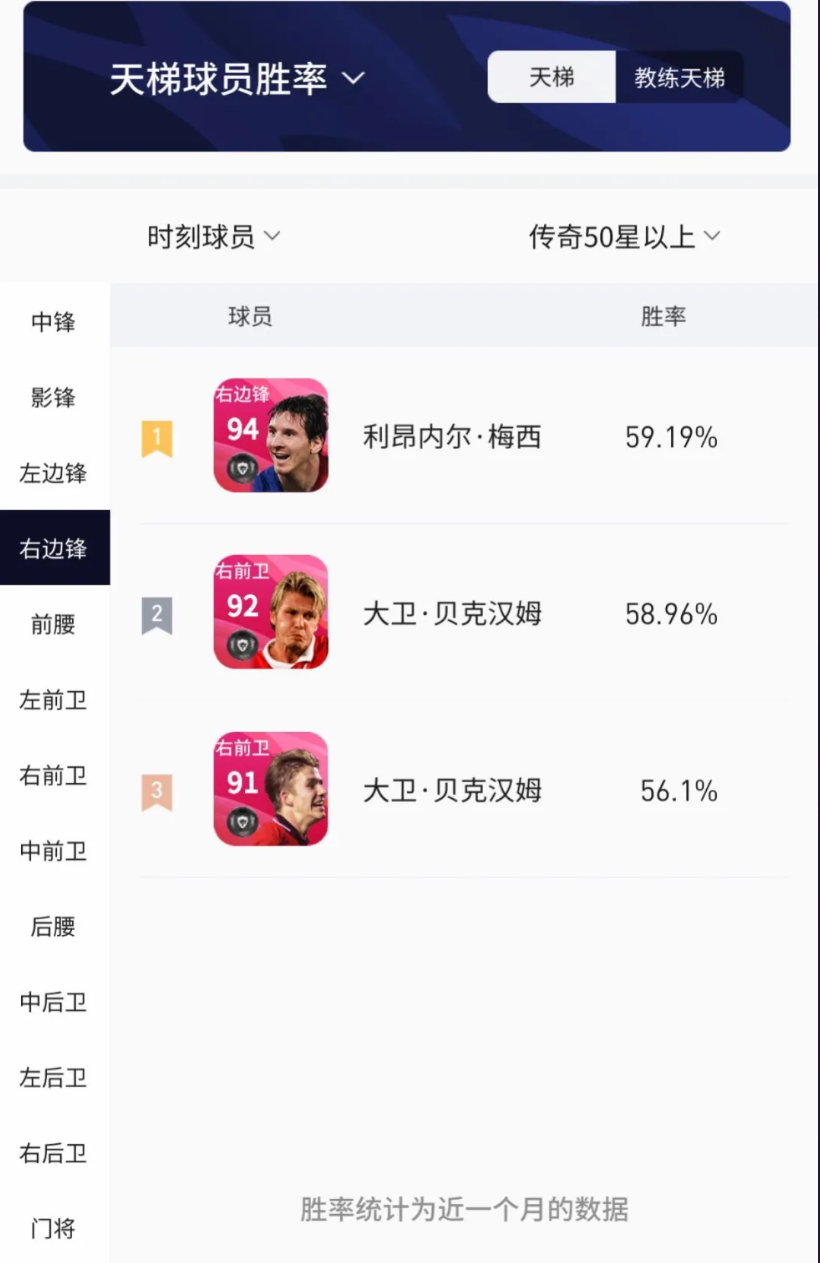Open 利昂内尔·梅西 player row
The height and width of the screenshot is (1263, 820).
(x=451, y=437)
